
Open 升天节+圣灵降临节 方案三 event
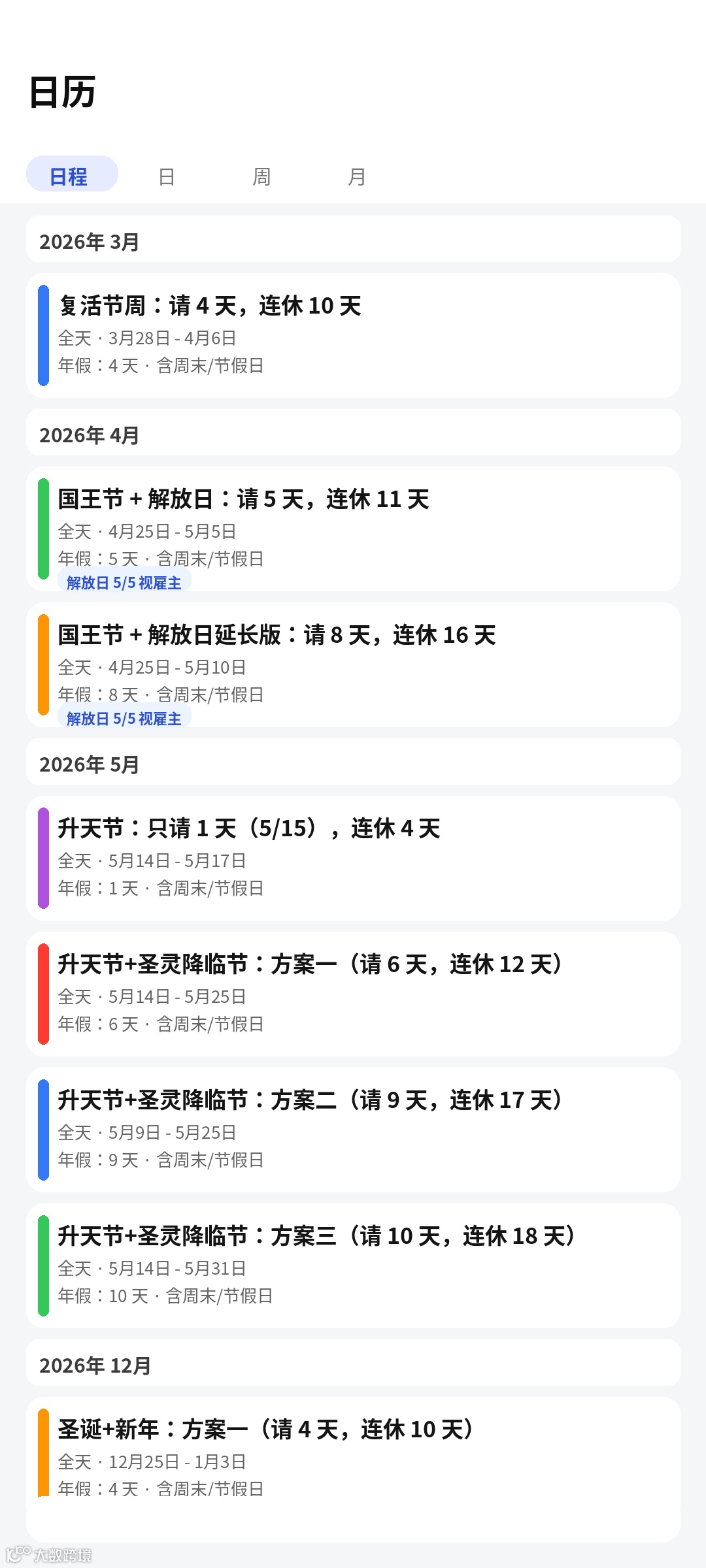(x=353, y=1266)
